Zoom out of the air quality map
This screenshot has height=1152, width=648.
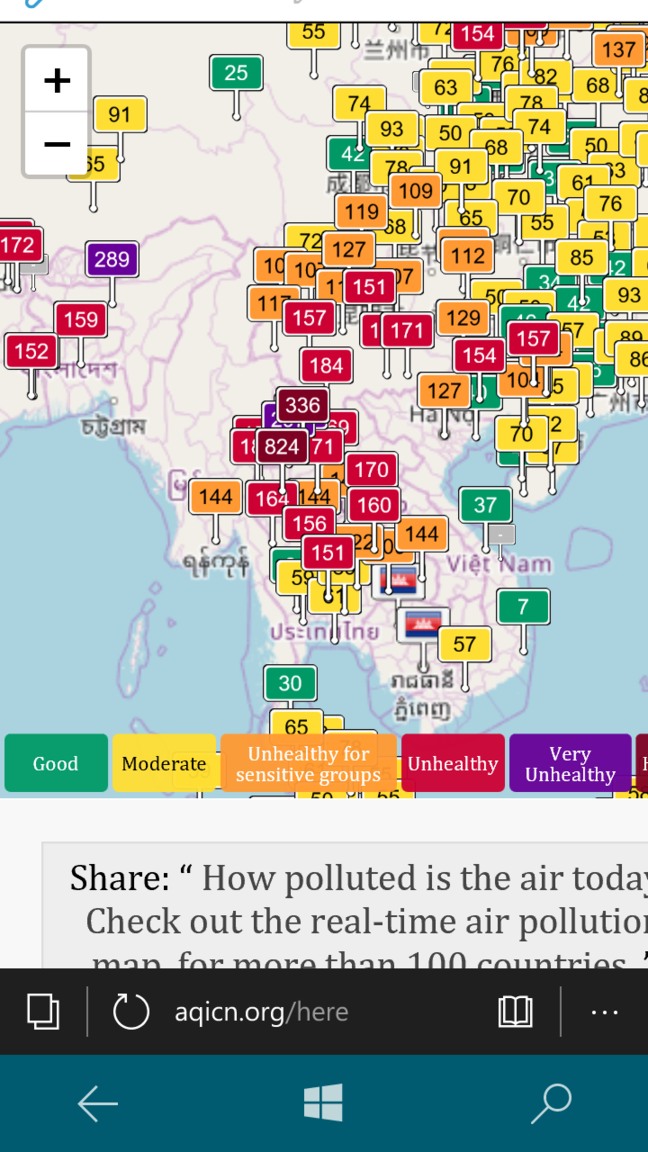(57, 144)
